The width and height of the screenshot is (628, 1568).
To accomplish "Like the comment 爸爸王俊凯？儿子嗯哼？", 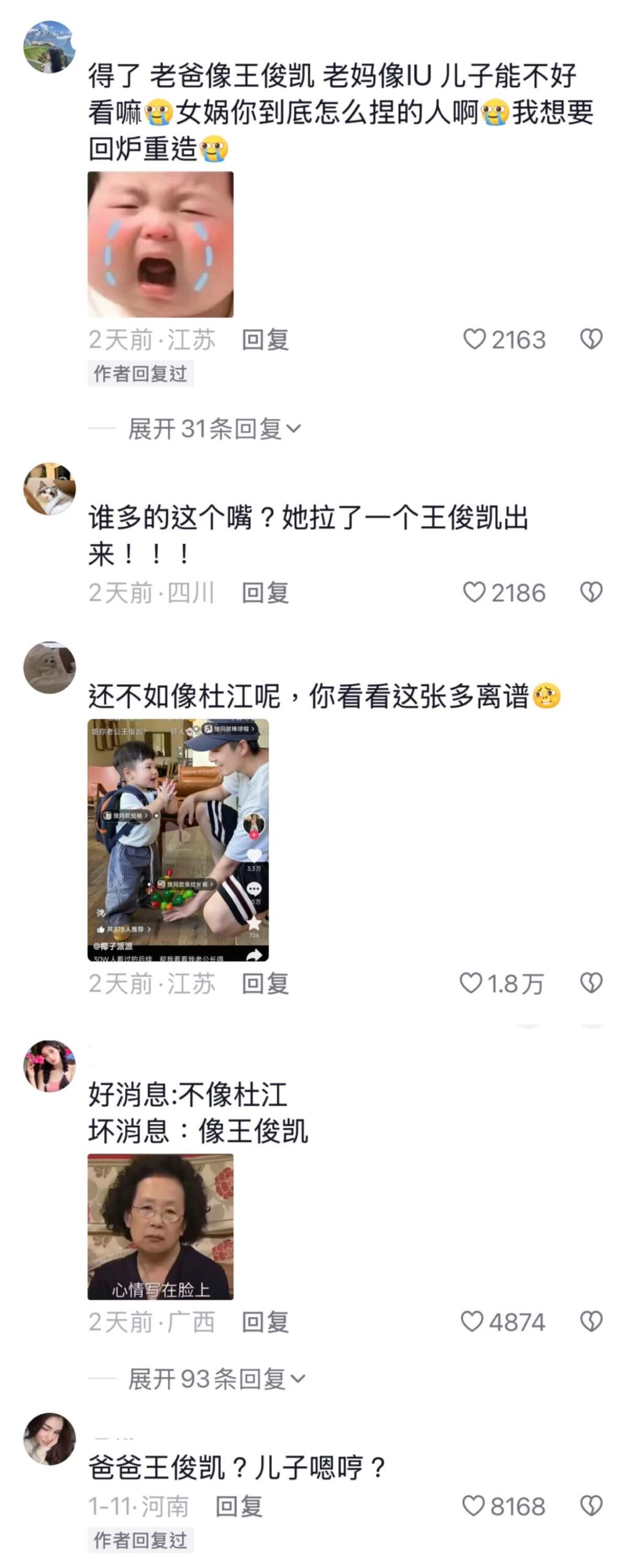I will tap(473, 1506).
